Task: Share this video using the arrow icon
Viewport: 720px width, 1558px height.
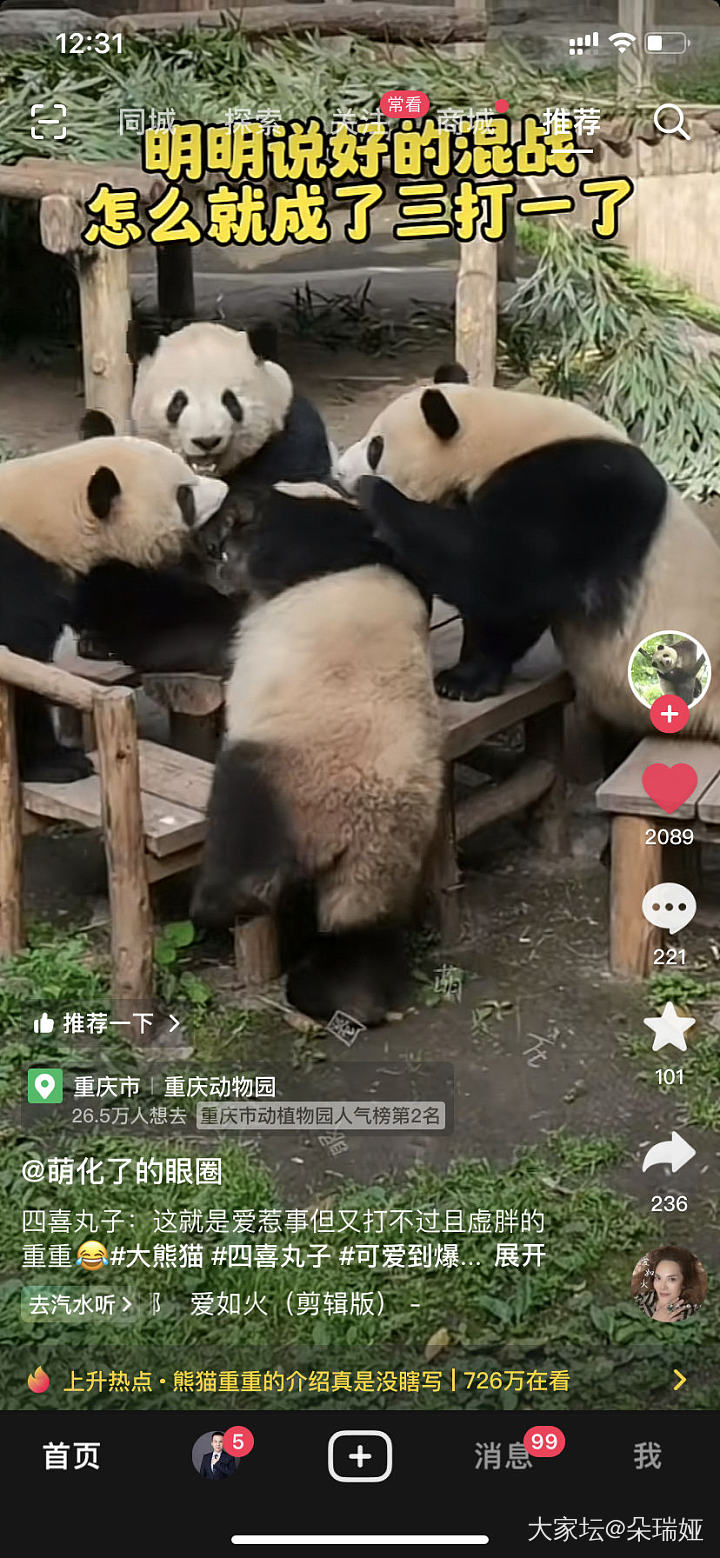Action: click(x=669, y=1154)
